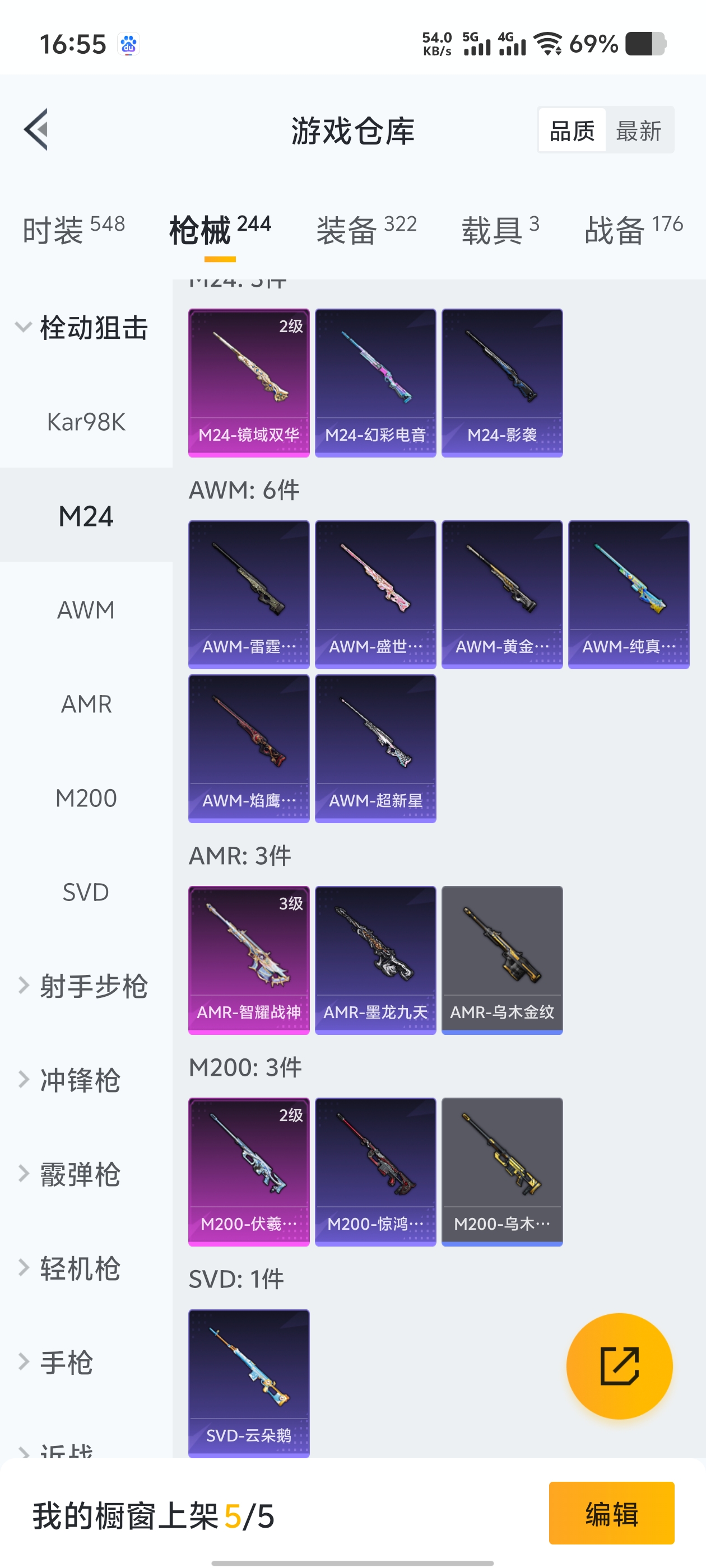Collapse the 栓动狙击 category
This screenshot has height=1568, width=706.
click(82, 328)
